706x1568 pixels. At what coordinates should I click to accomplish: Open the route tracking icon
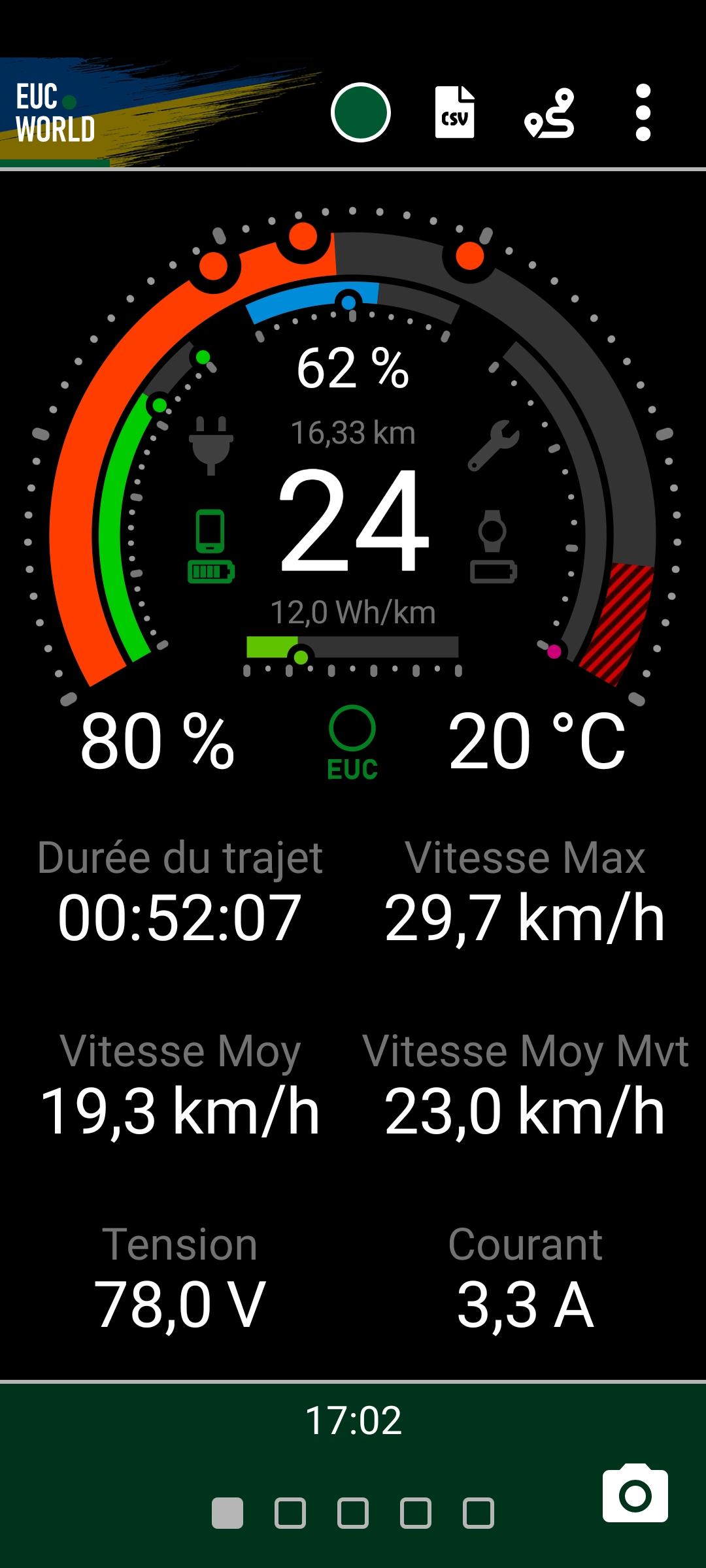549,113
